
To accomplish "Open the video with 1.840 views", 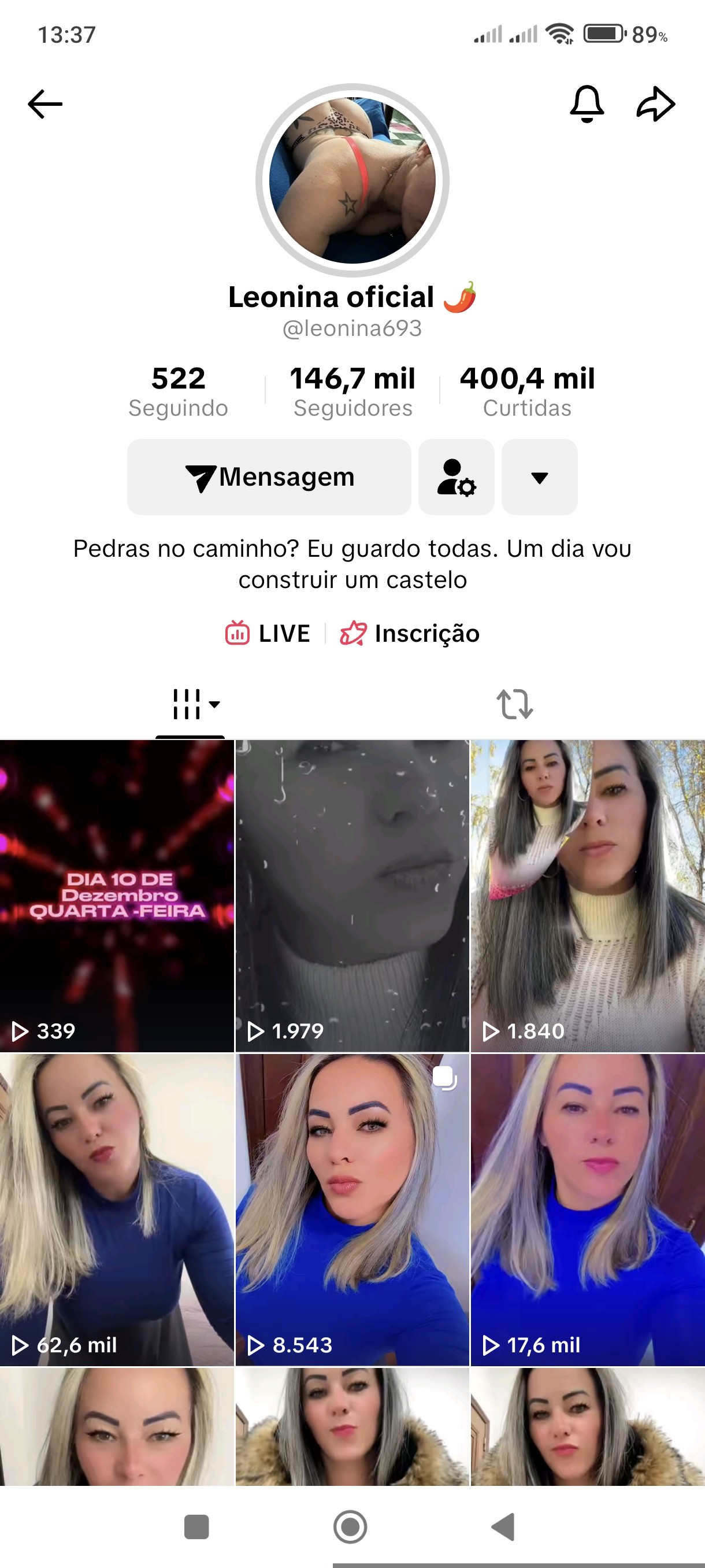I will [x=588, y=896].
